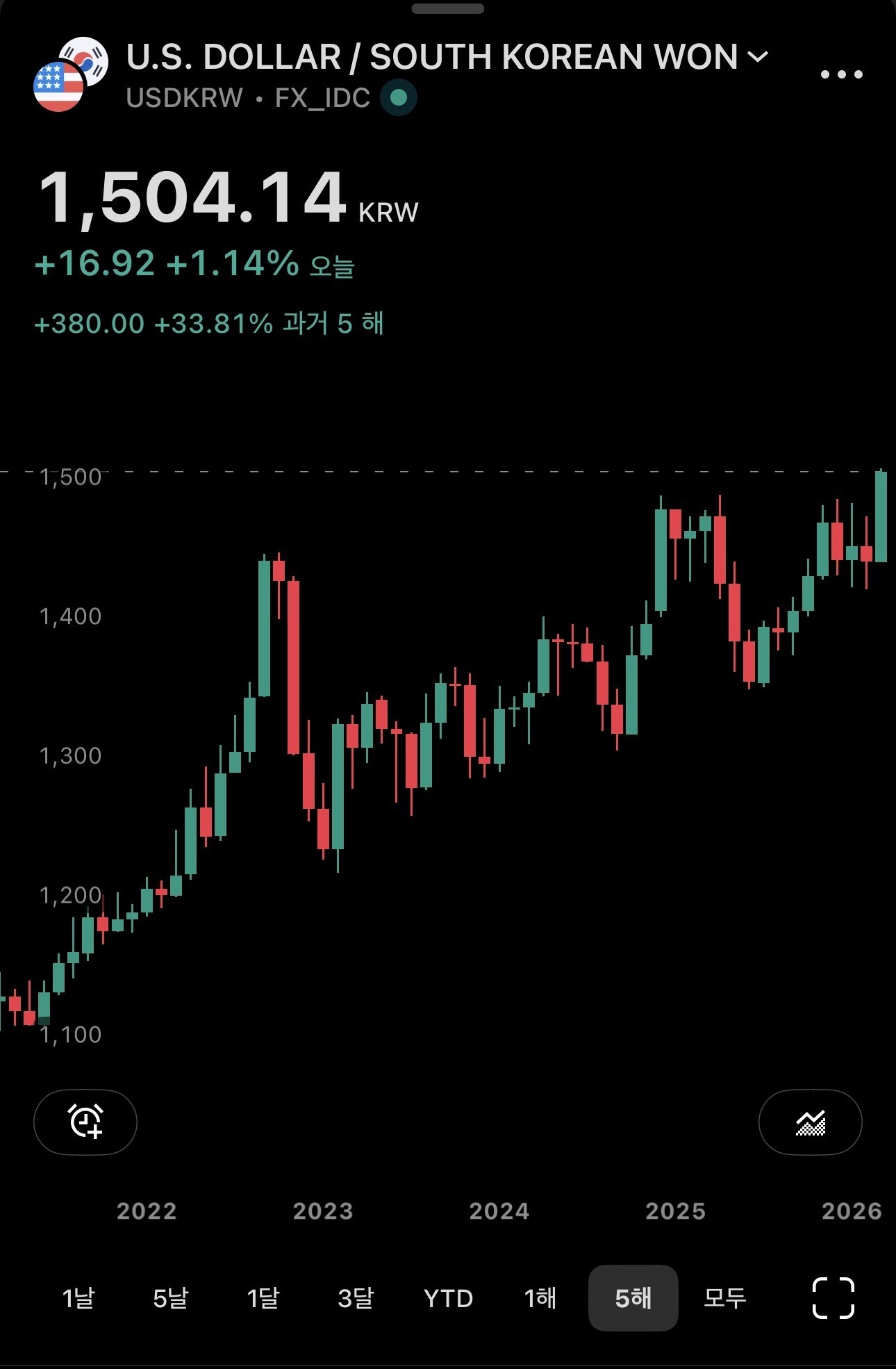Show the 1달 chart range
This screenshot has width=896, height=1369.
tap(263, 1298)
